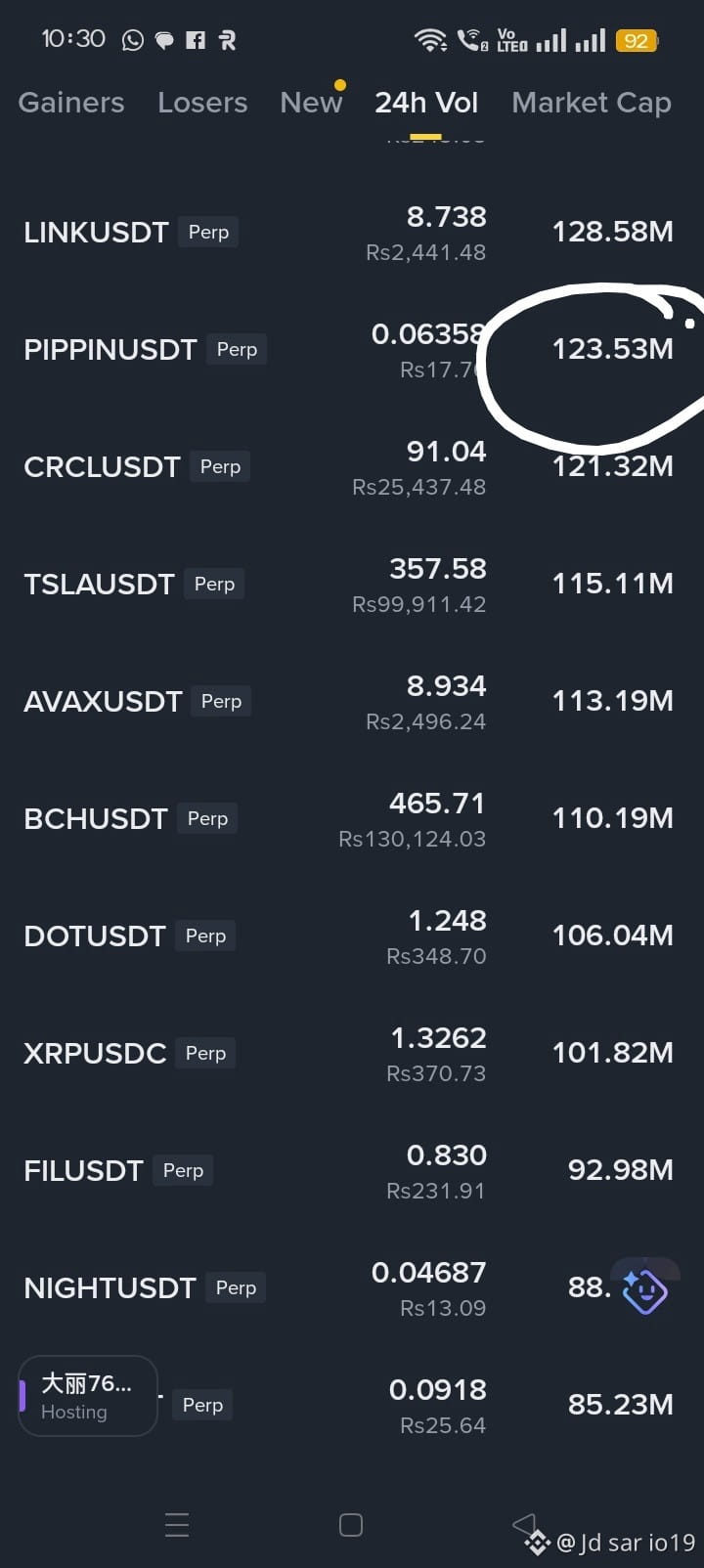Select the 24h Vol tab

(426, 103)
